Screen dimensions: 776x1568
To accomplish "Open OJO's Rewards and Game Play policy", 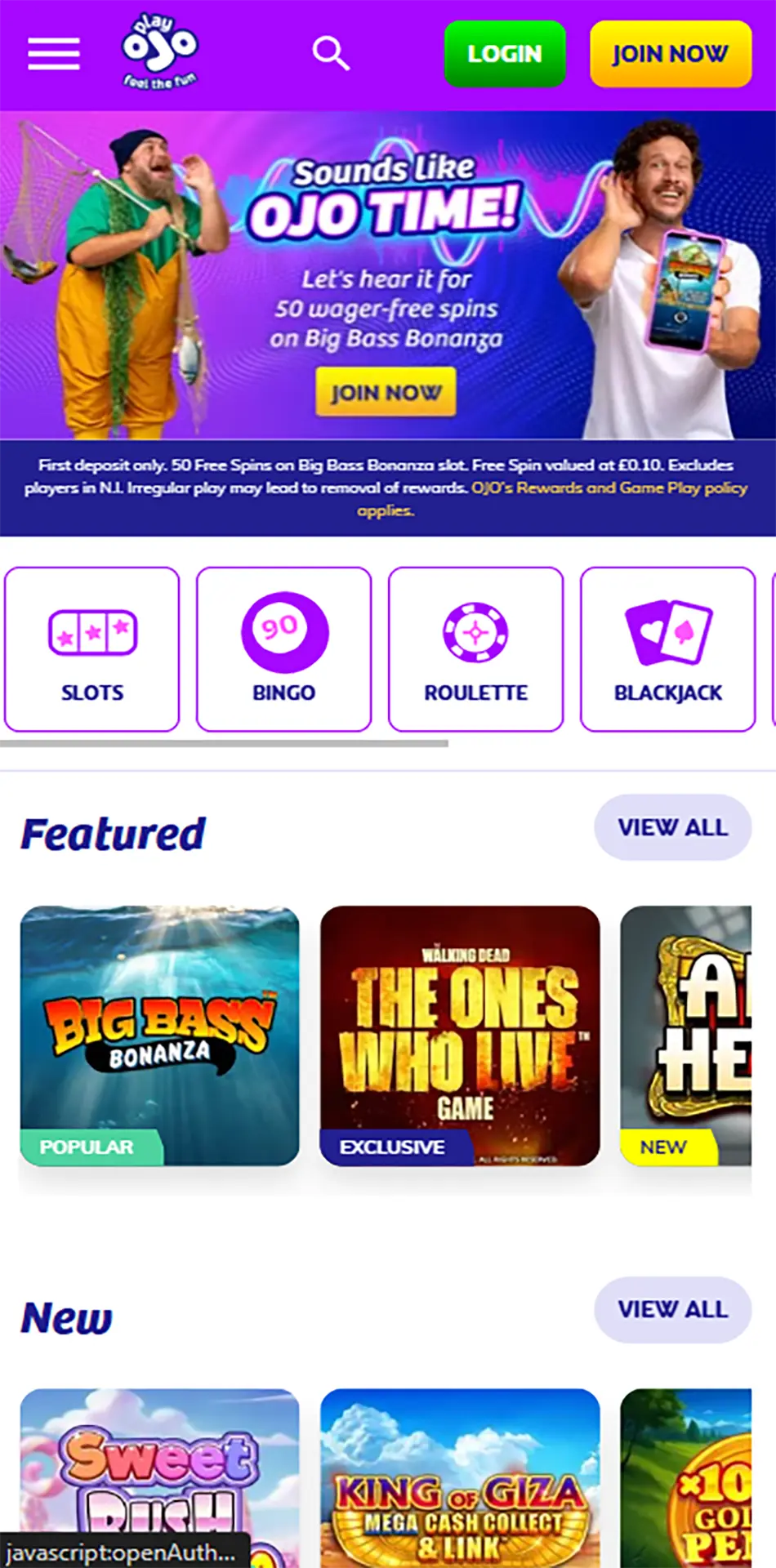I will tap(609, 488).
